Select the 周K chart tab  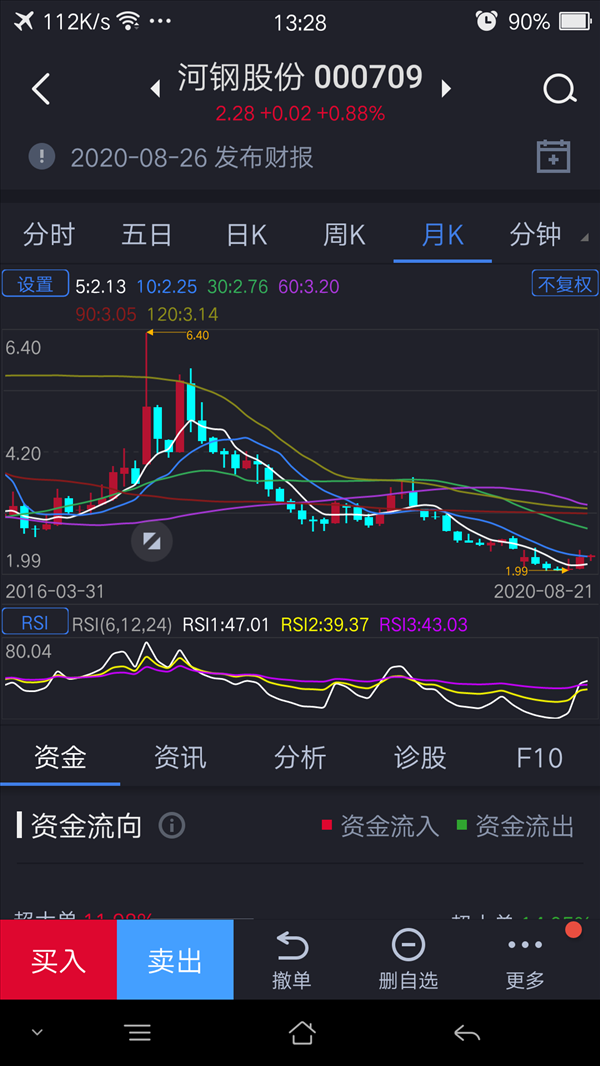(x=344, y=235)
